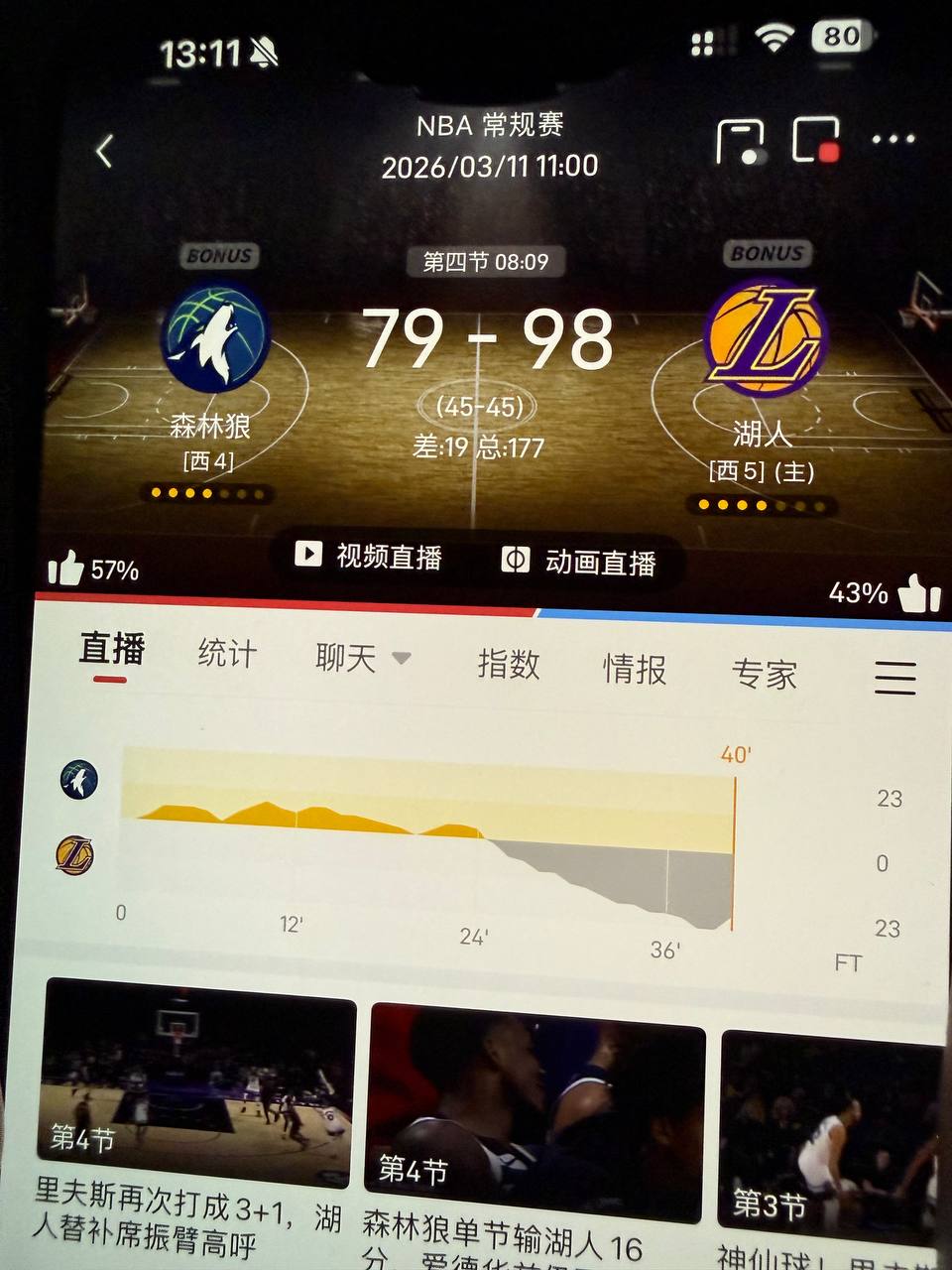
Task: Switch to the 统计 tab
Action: tap(227, 653)
